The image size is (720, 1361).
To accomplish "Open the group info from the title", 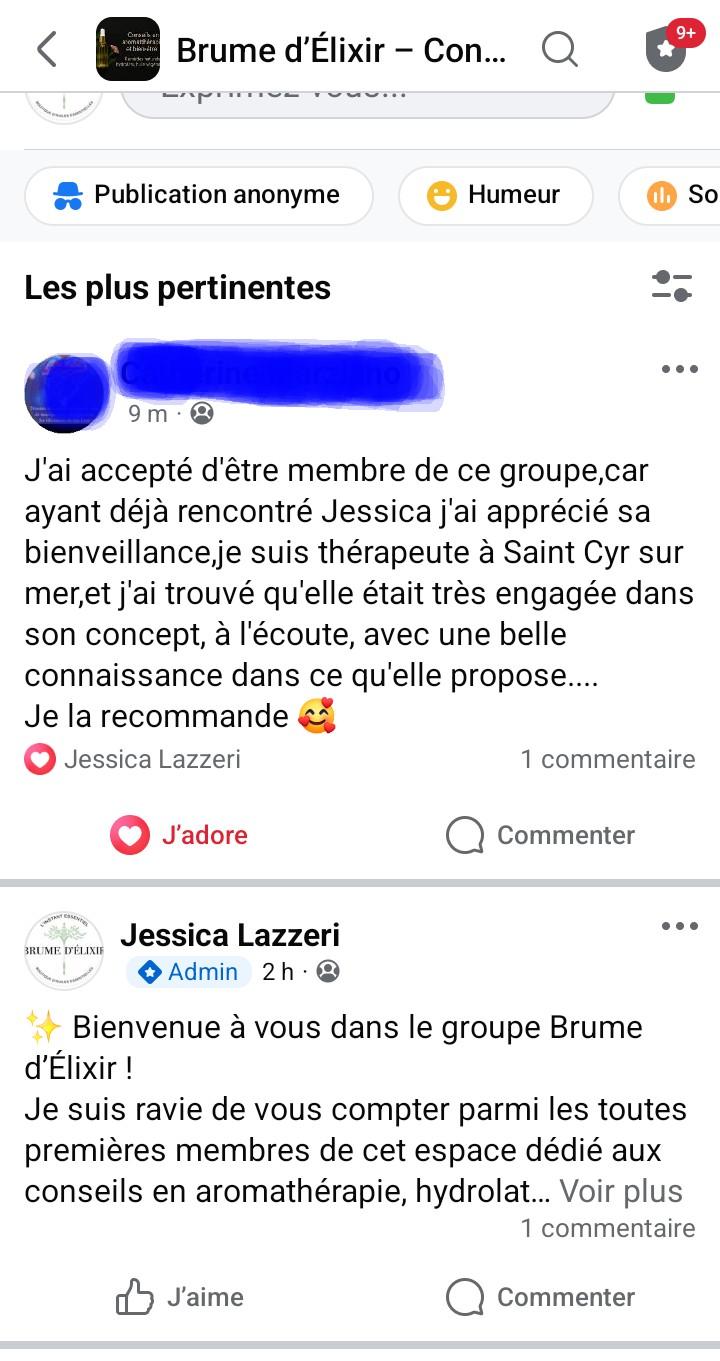I will [x=340, y=49].
